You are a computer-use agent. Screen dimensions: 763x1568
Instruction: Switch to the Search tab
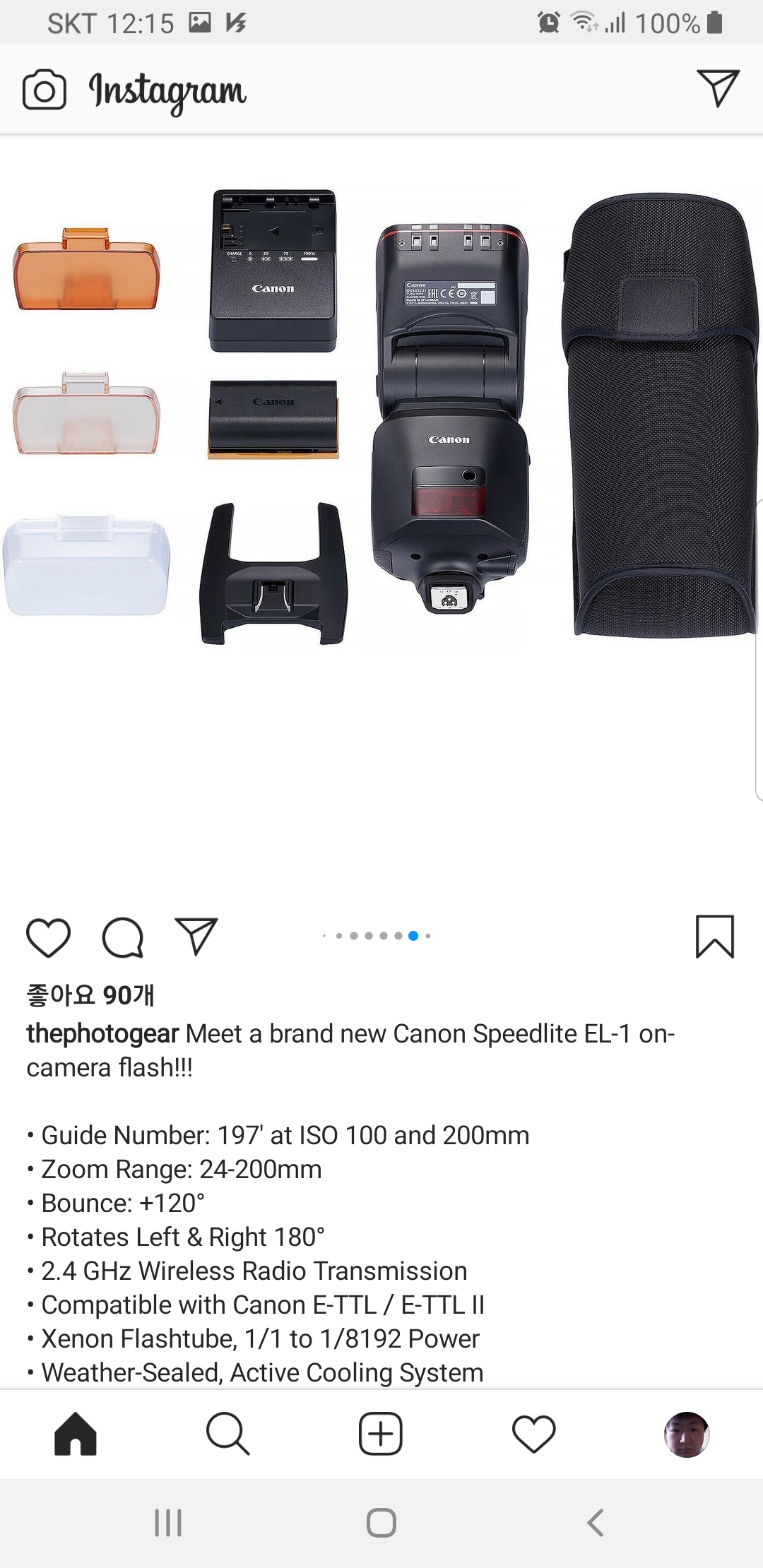click(x=227, y=1435)
